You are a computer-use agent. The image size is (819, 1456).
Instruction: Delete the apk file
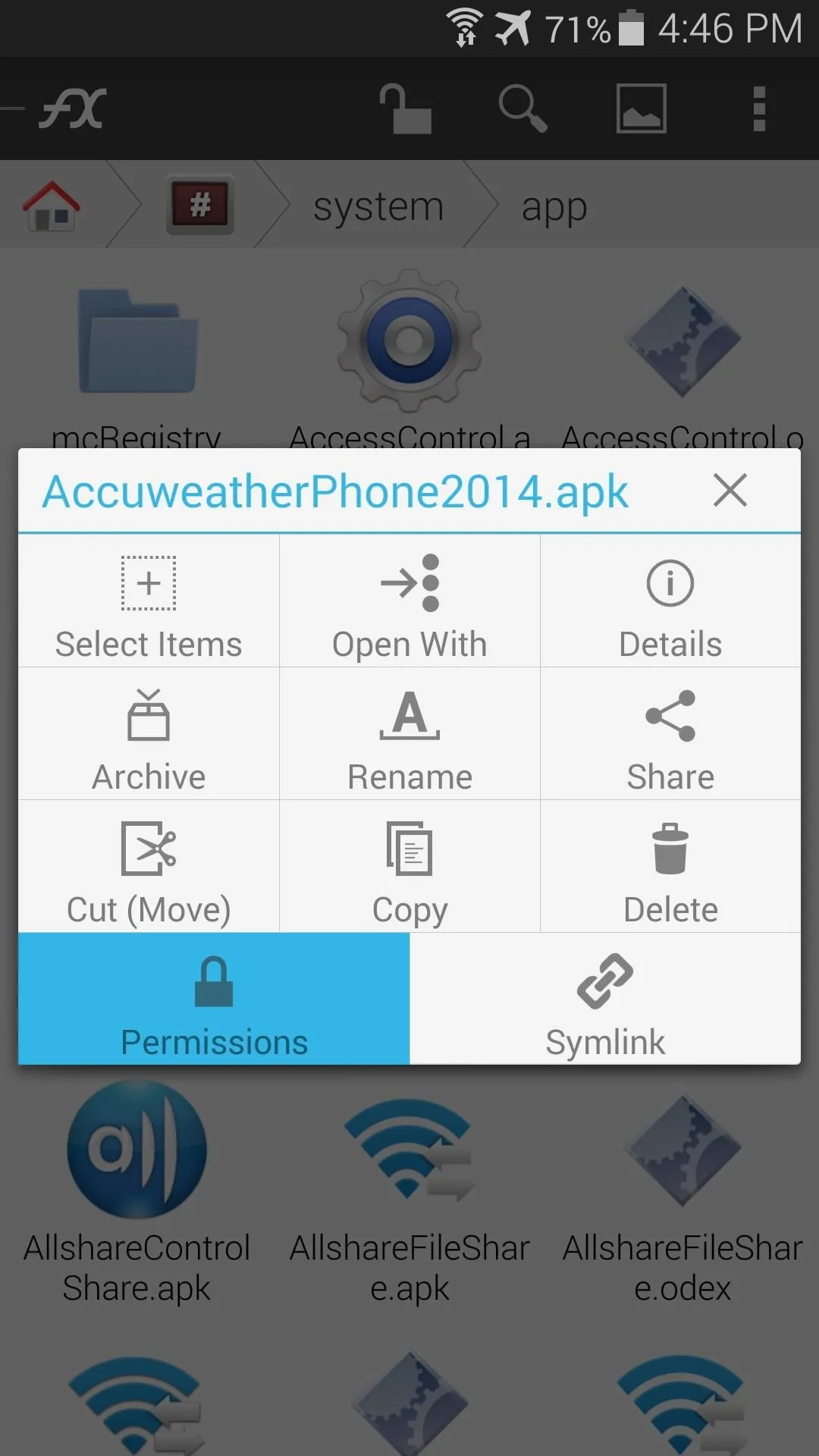pos(670,867)
